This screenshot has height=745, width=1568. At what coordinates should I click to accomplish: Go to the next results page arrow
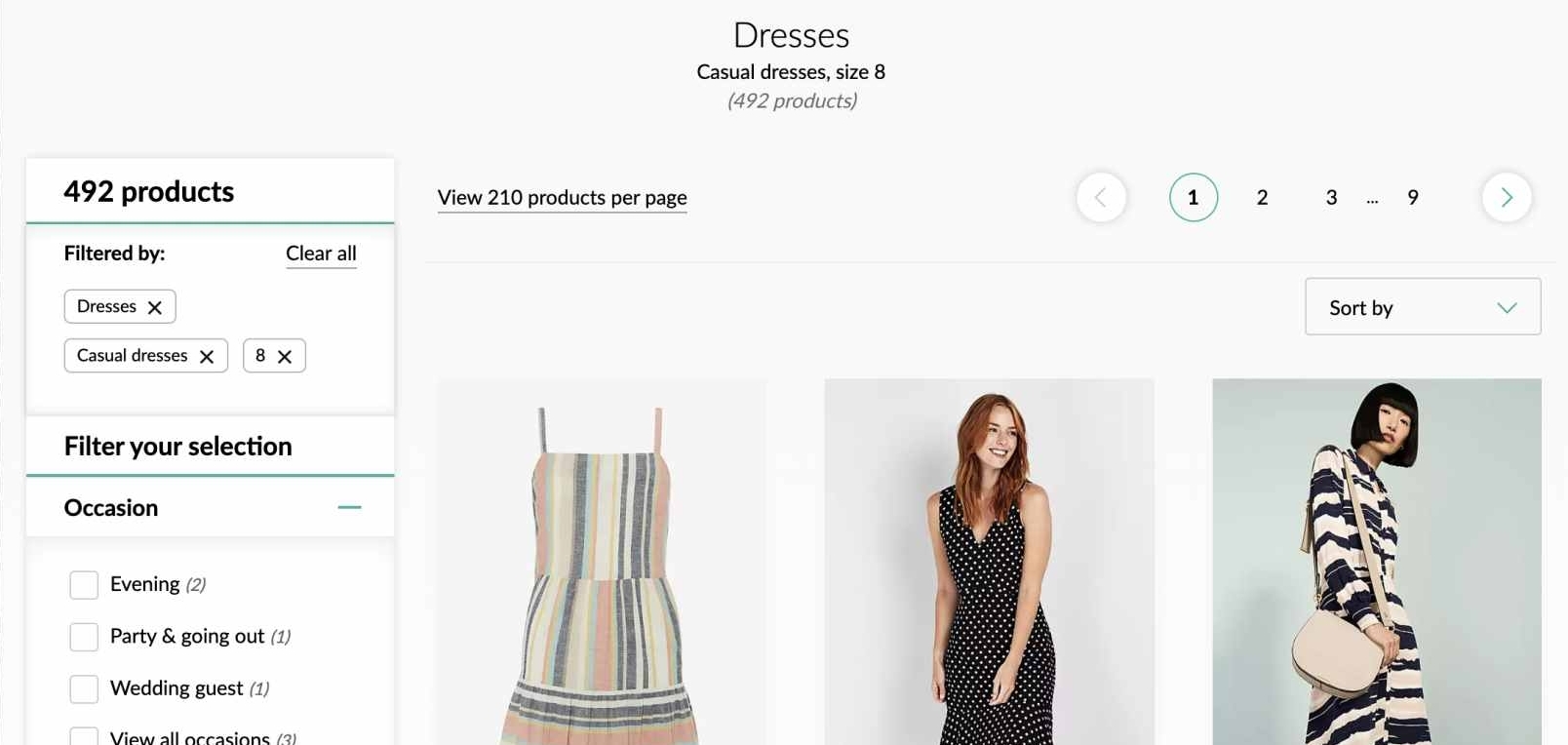(1507, 198)
